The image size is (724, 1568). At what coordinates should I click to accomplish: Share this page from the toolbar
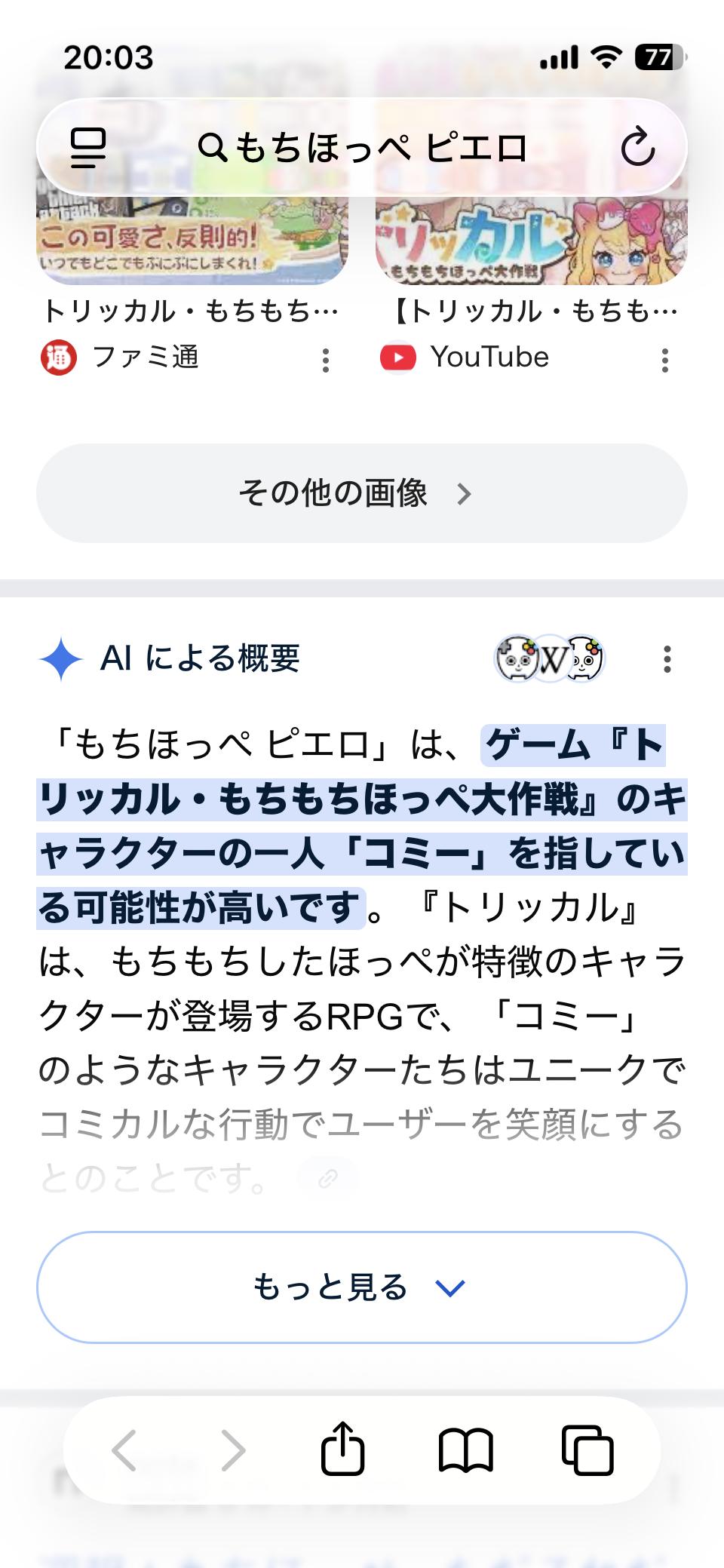click(343, 1448)
